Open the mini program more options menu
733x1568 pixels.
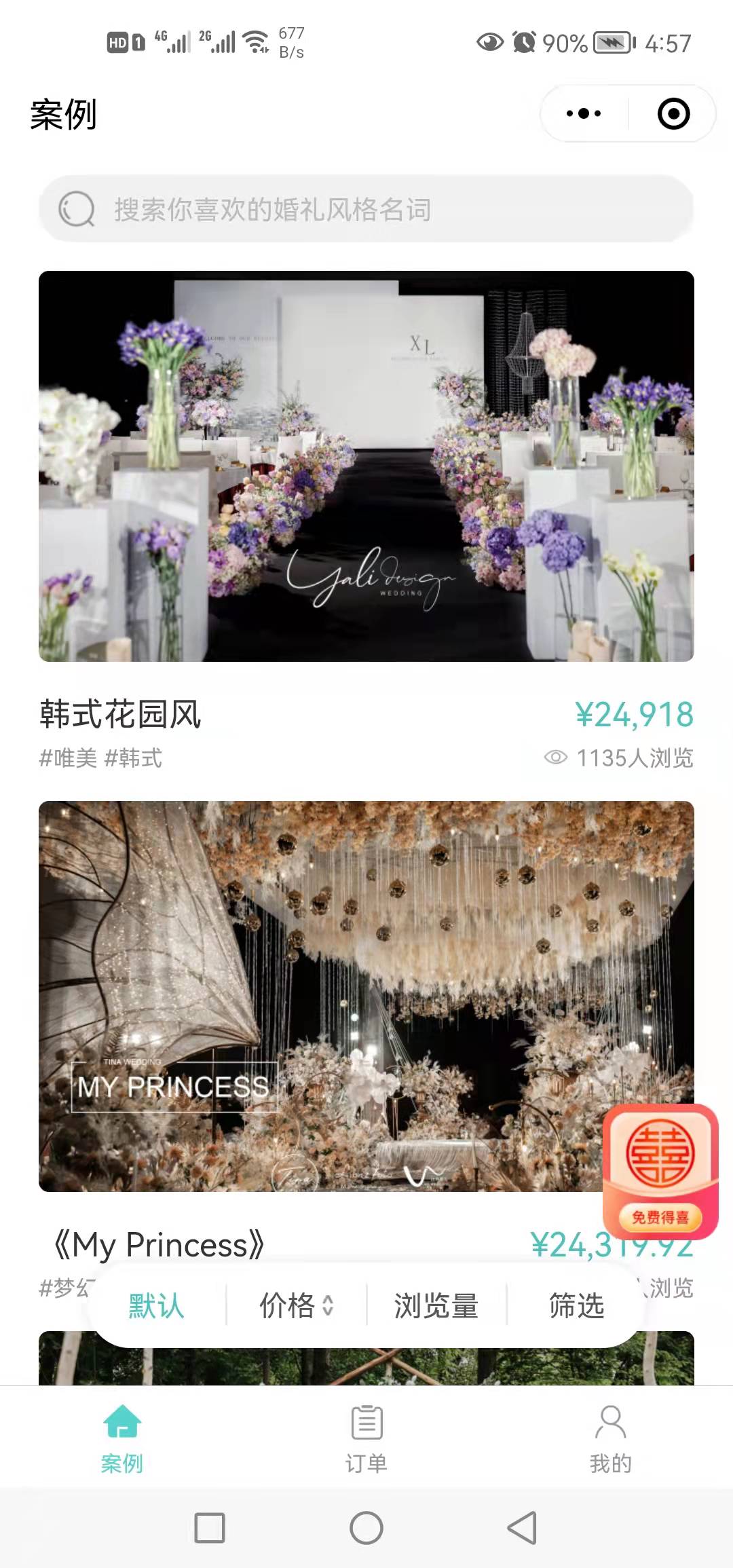[584, 113]
